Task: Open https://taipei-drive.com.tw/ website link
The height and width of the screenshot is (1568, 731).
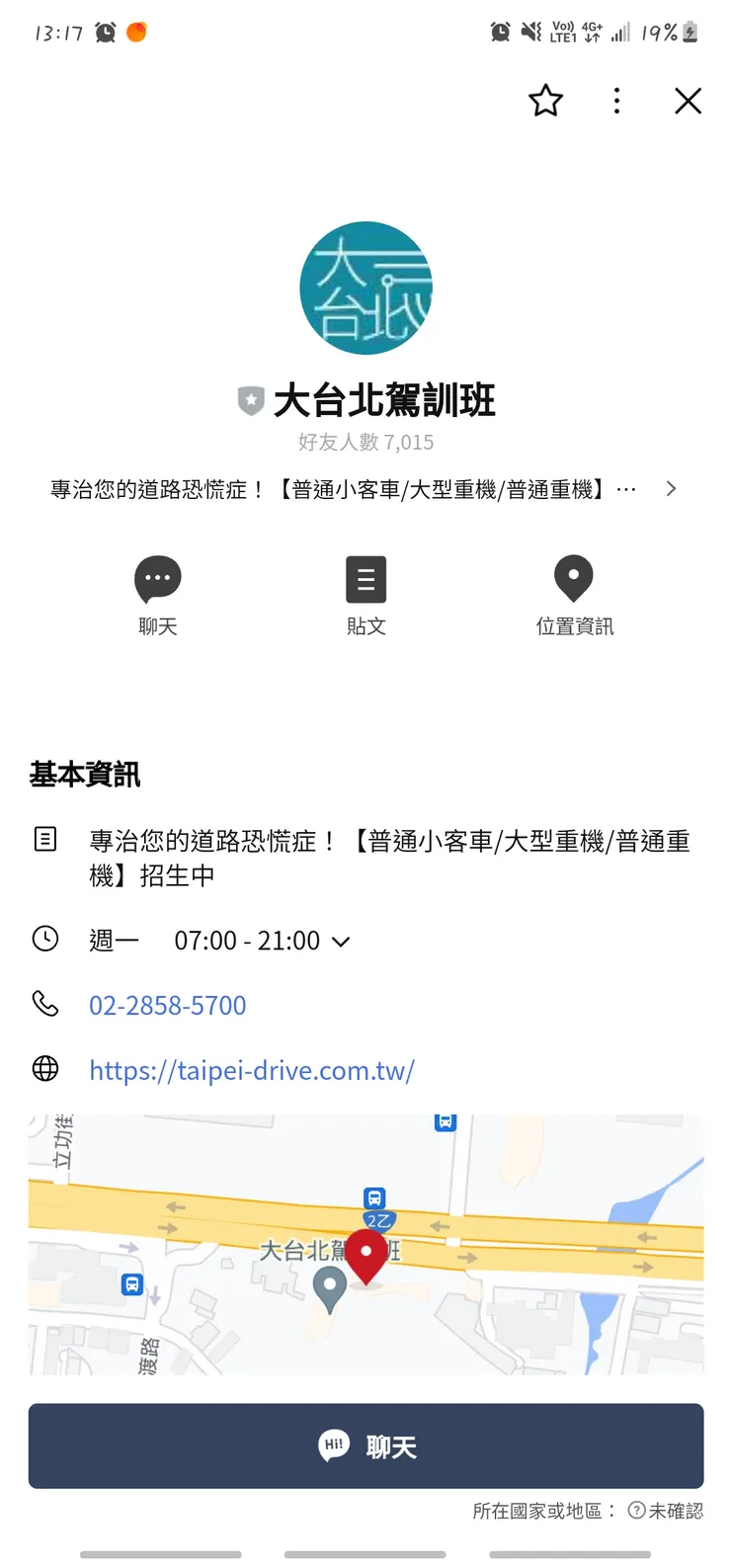Action: pos(252,1070)
